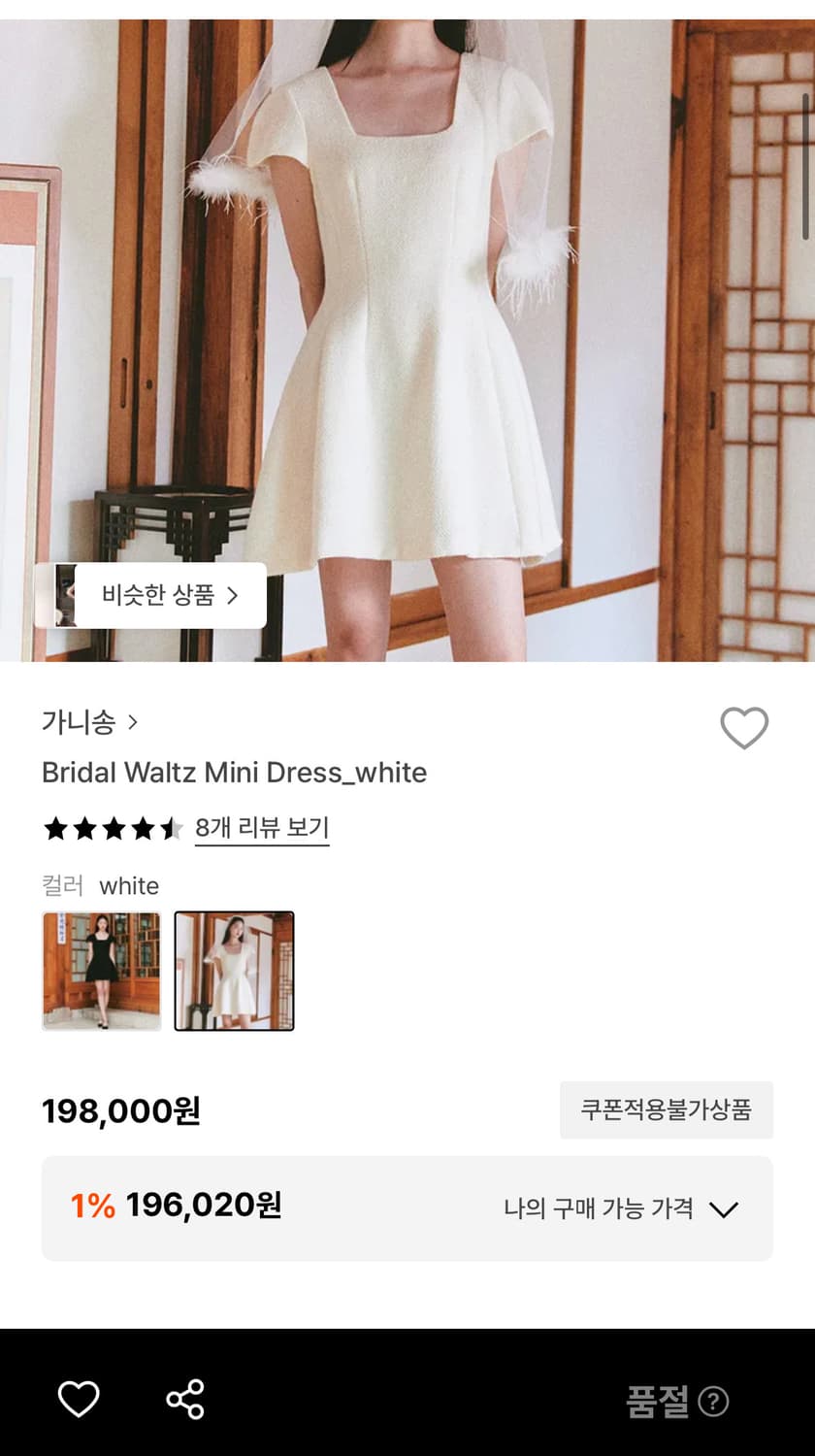Tap the 쿠폰적용불가상품 badge

pos(666,1109)
